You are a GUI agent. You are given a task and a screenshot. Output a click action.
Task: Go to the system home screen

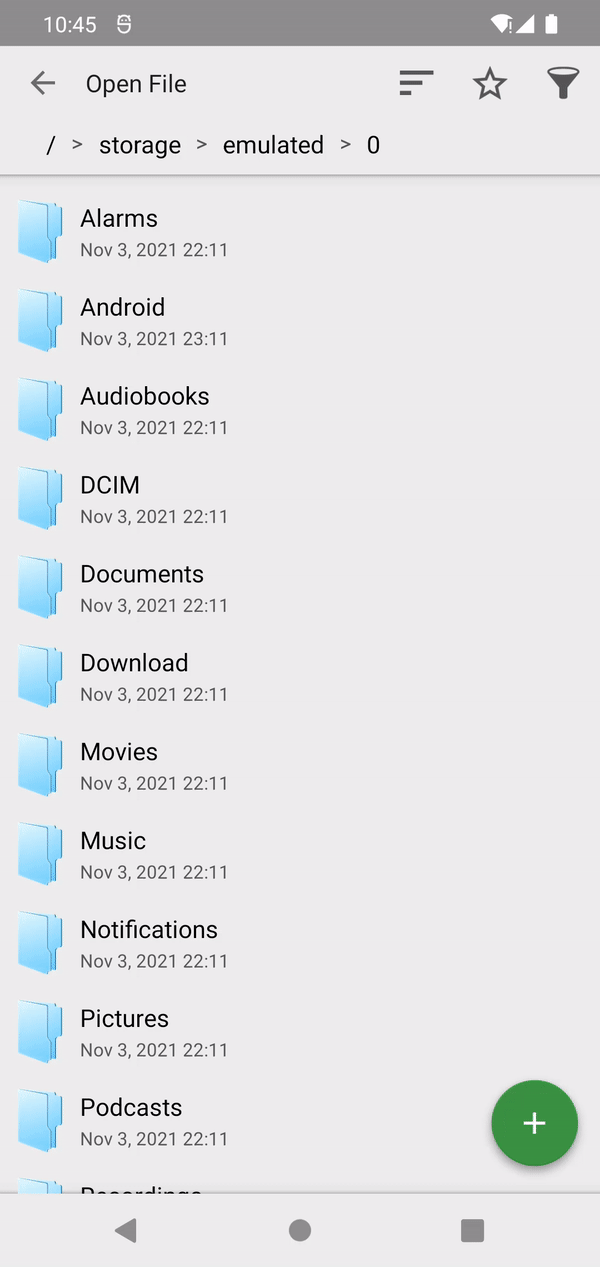300,1231
